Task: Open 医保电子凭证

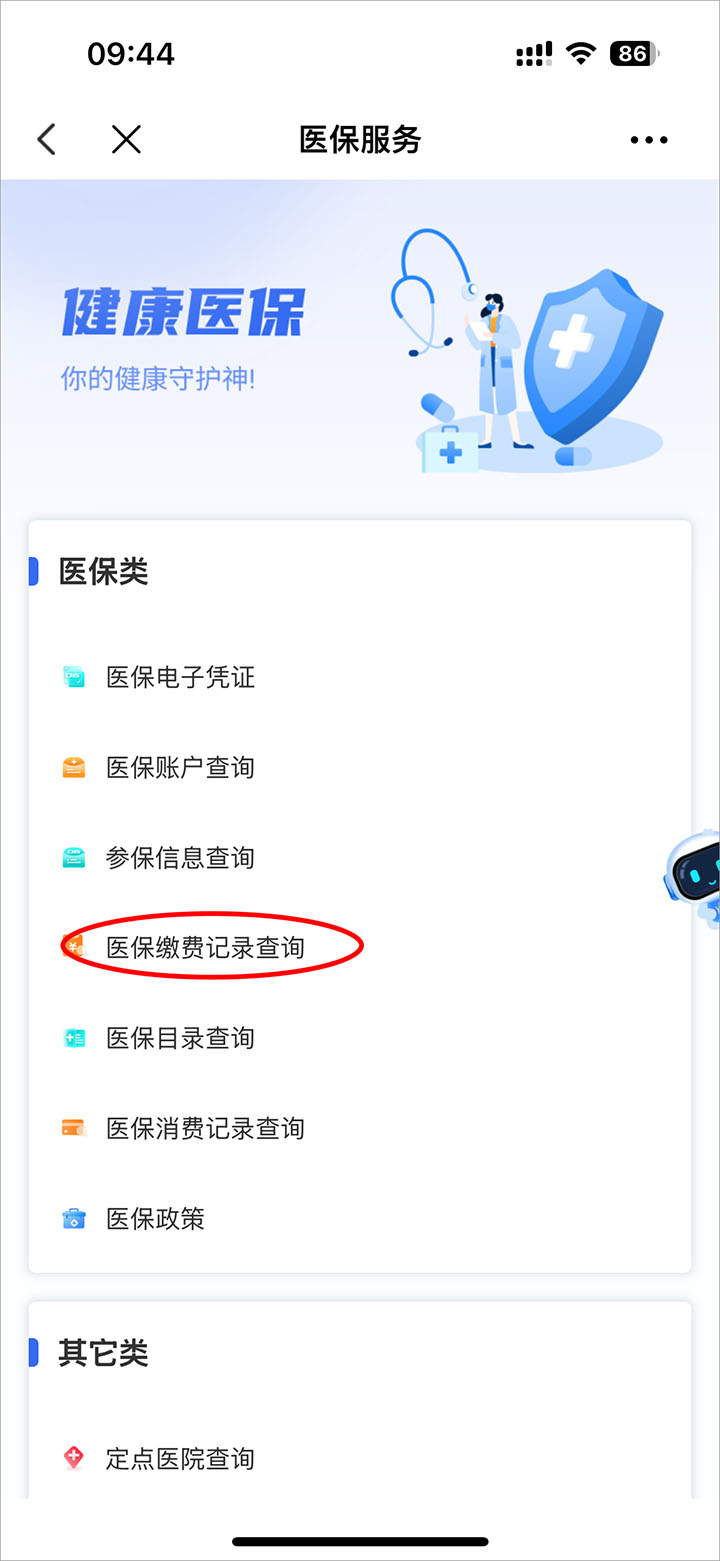Action: pos(180,677)
